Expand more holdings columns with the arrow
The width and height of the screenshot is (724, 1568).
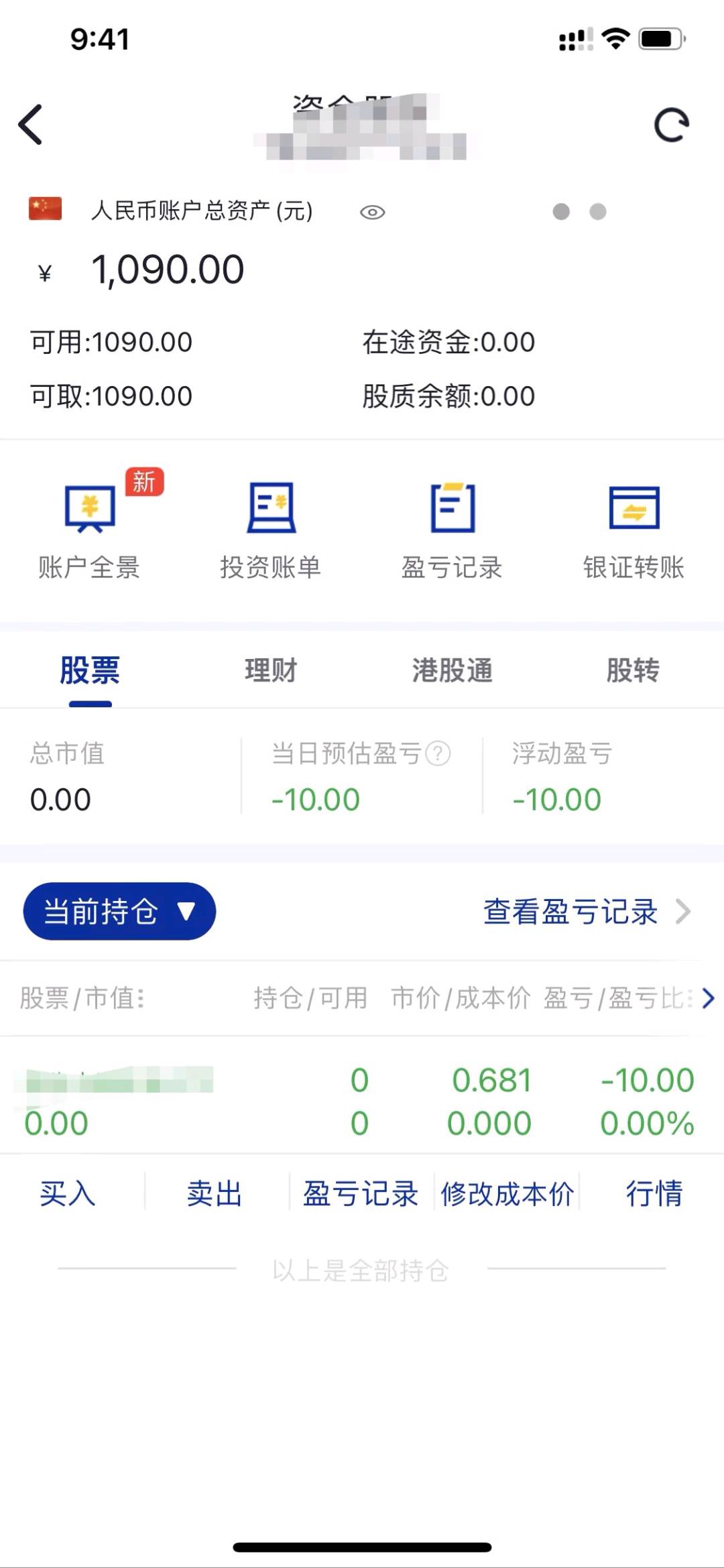[708, 998]
